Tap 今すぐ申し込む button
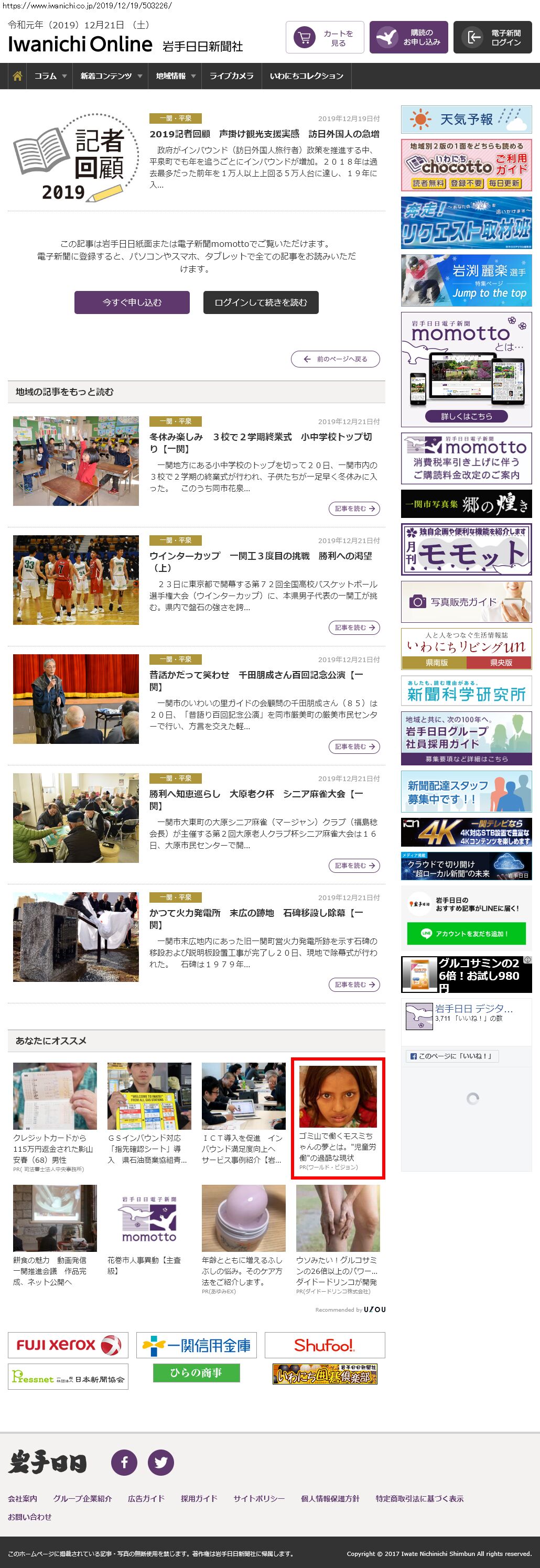 coord(132,302)
